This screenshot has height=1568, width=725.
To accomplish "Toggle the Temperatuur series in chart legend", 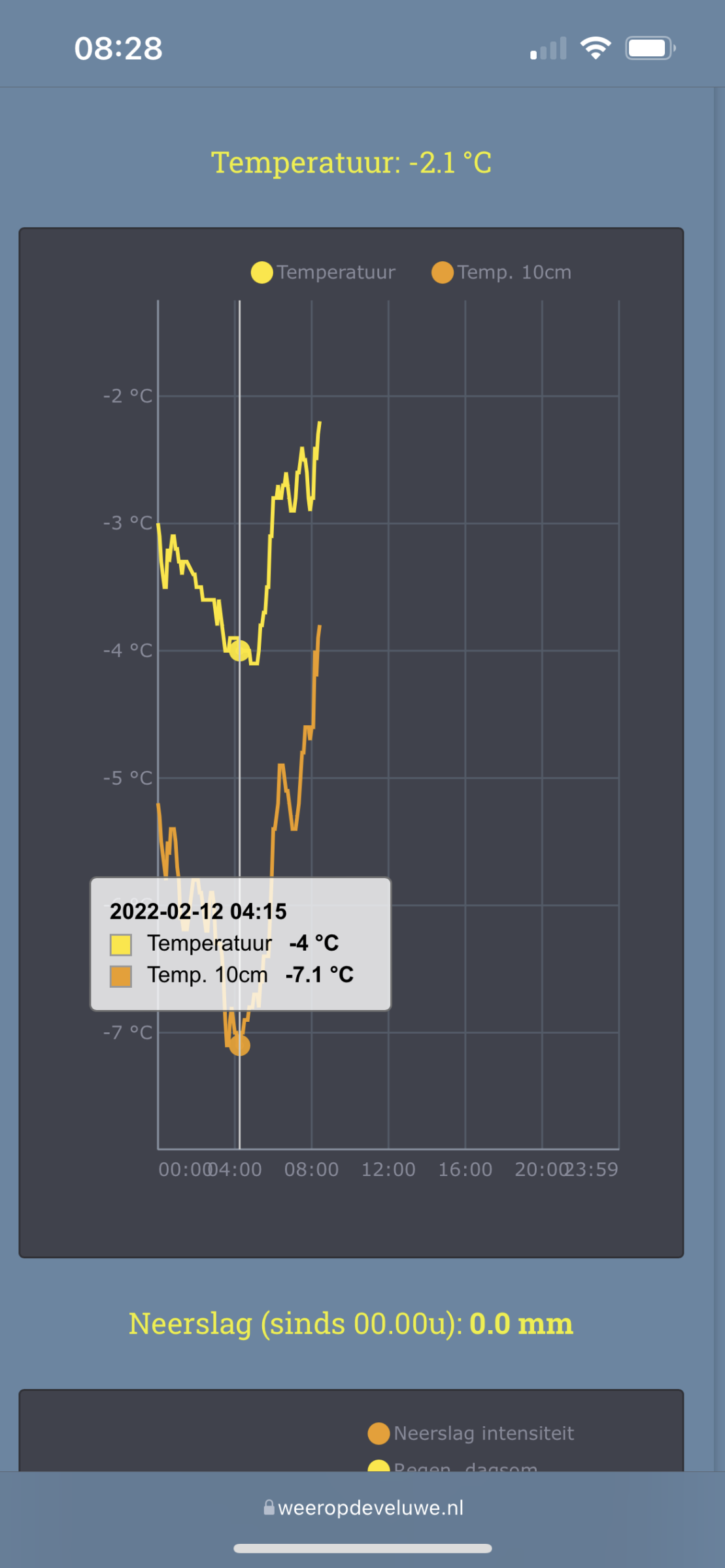I will click(x=324, y=272).
